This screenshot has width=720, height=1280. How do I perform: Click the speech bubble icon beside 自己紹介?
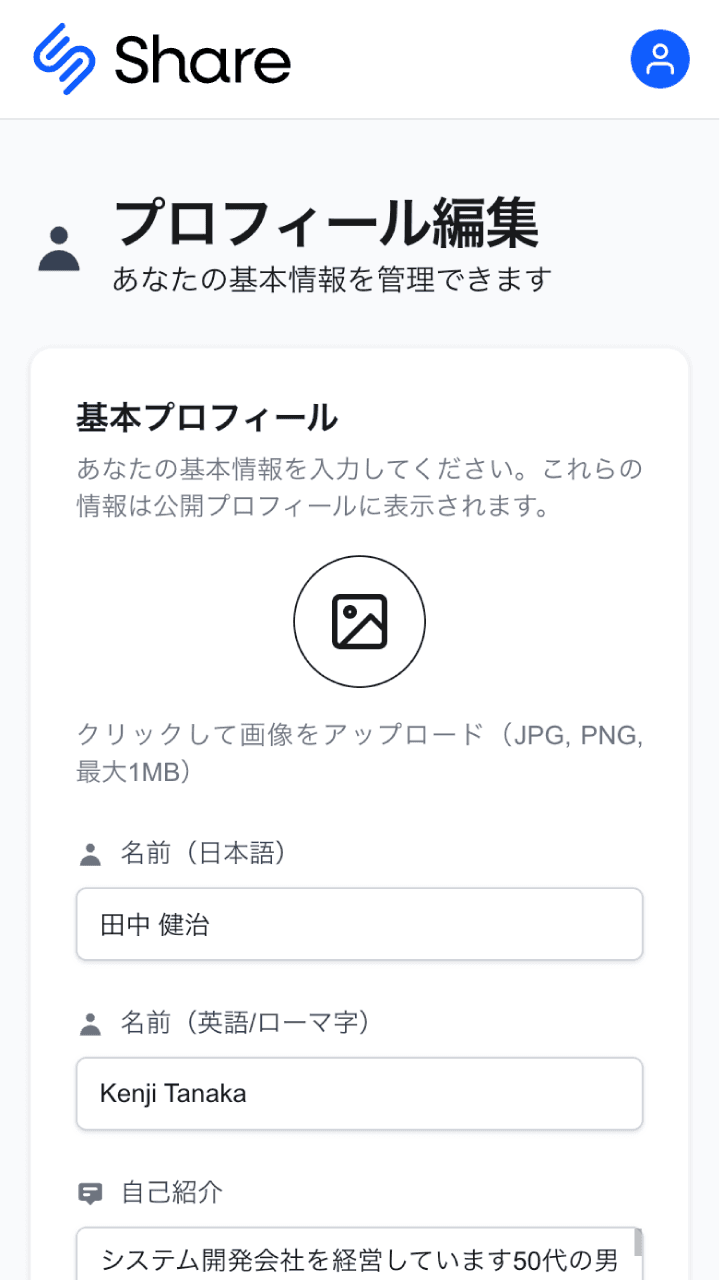coord(89,1192)
